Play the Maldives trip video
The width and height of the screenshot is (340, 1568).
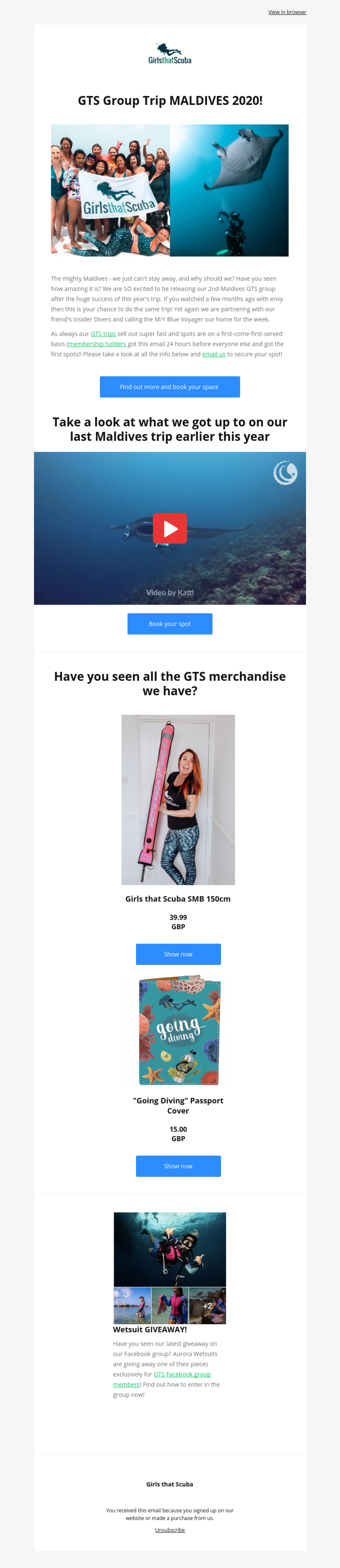click(x=169, y=528)
